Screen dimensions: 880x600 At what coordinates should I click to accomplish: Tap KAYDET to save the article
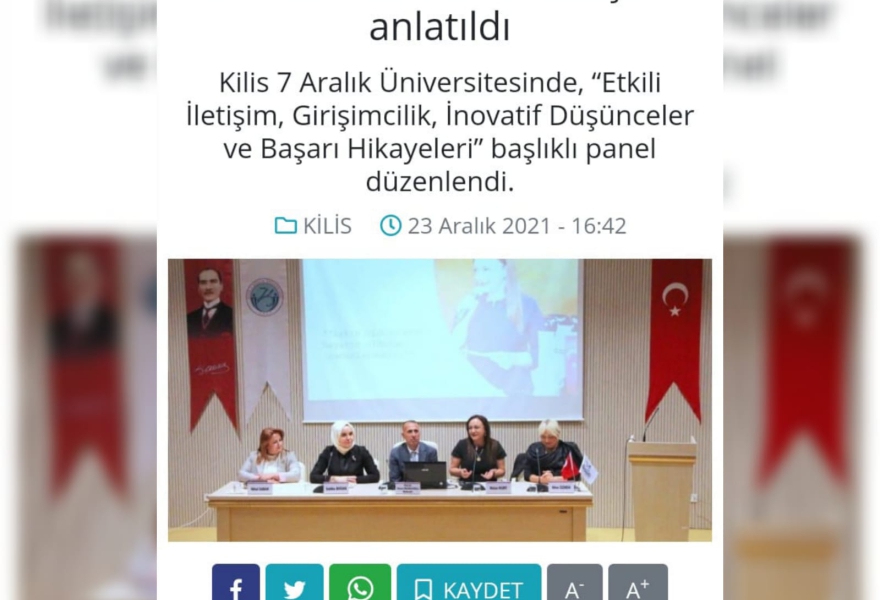469,585
